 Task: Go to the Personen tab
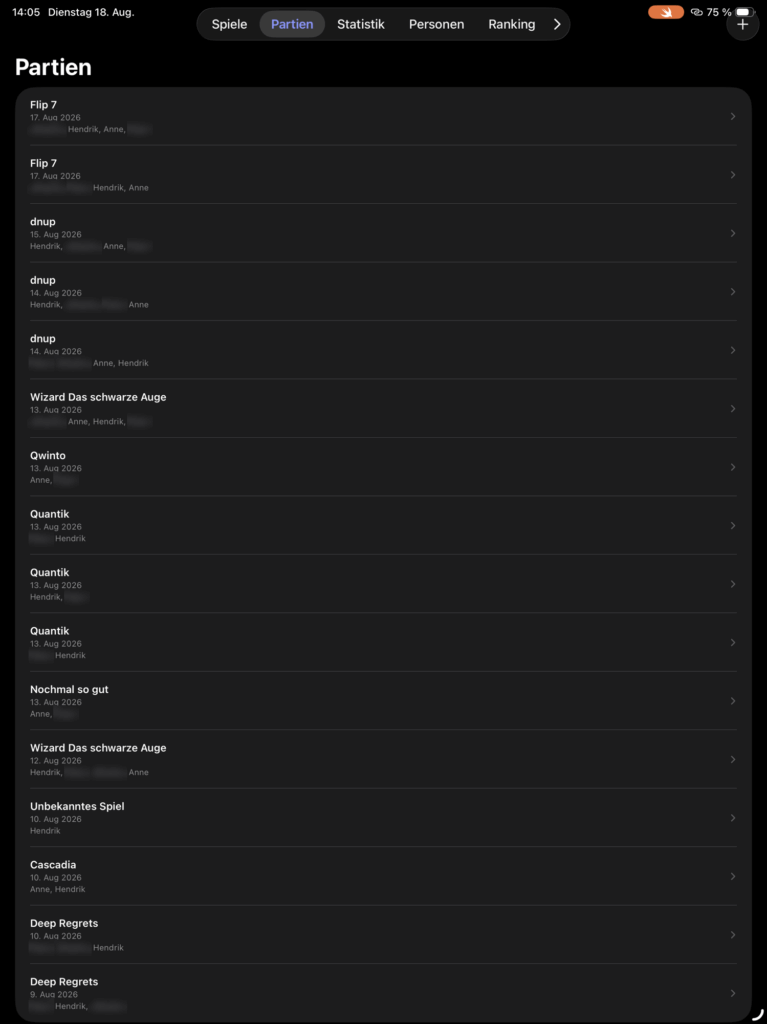point(436,24)
